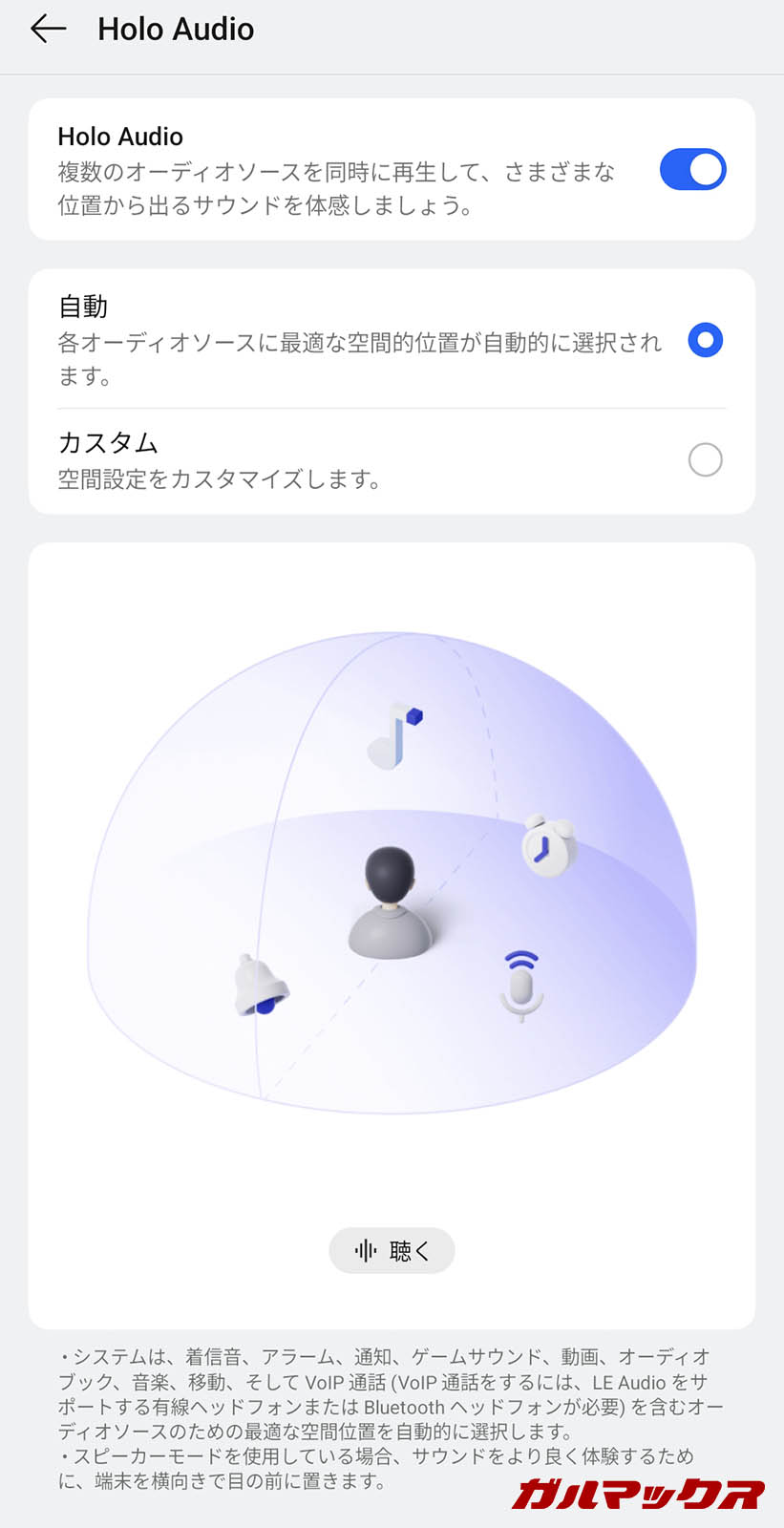This screenshot has width=784, height=1528.
Task: Go back from Holo Audio settings
Action: (x=48, y=30)
